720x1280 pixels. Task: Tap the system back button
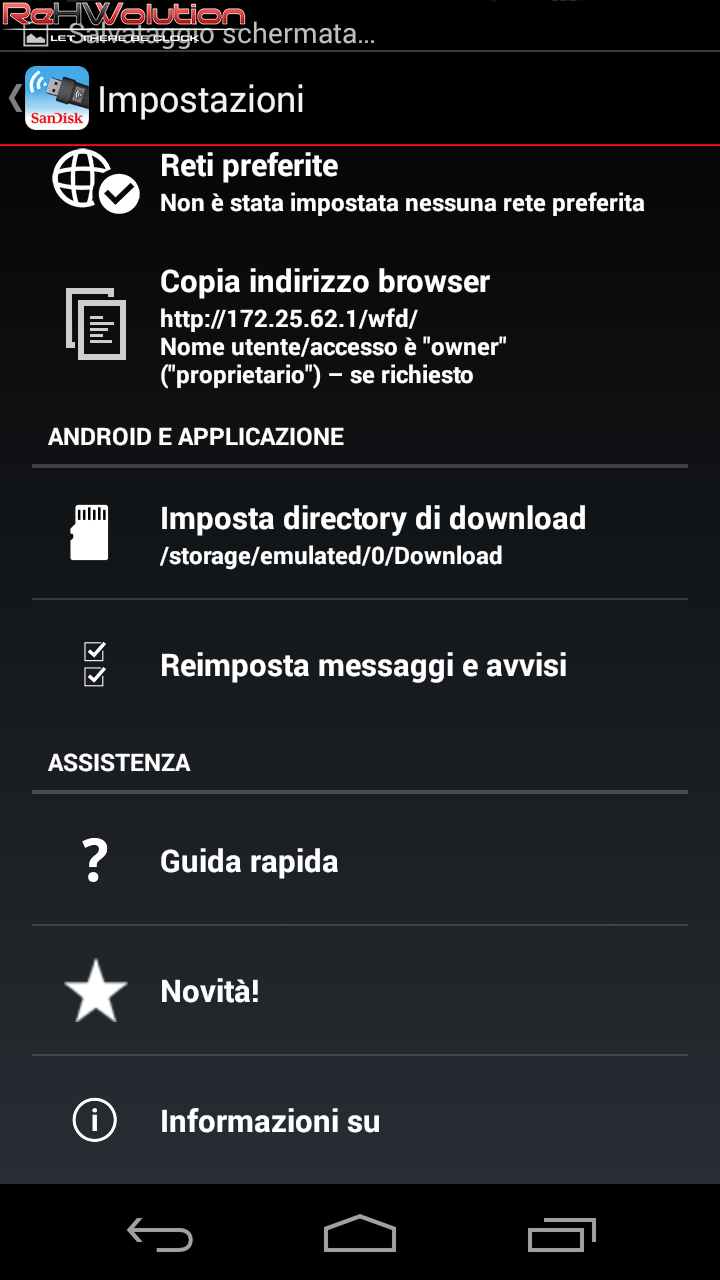point(160,1234)
